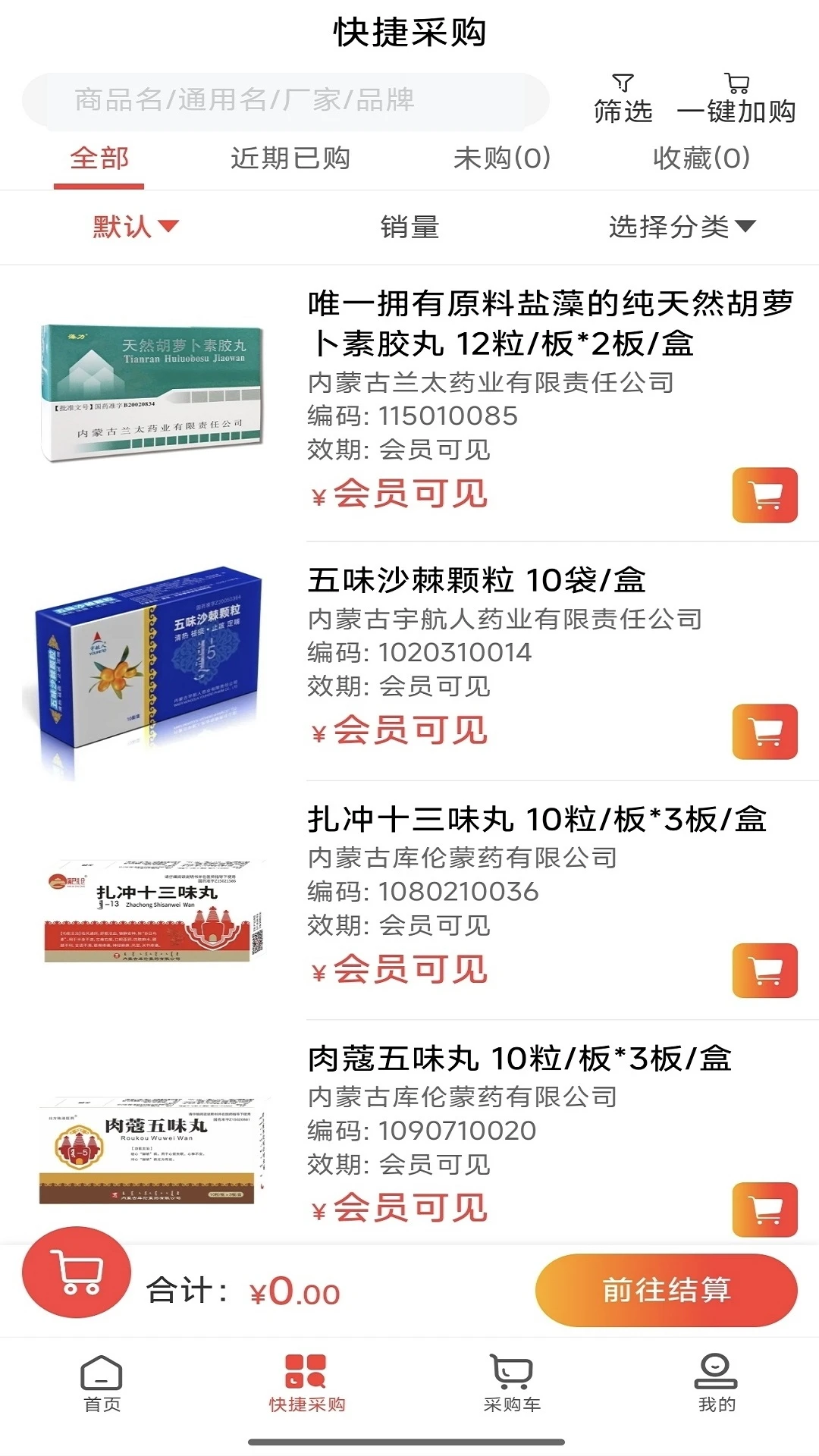
Task: Add 扎冲十三味丸 to the cart
Action: pyautogui.click(x=764, y=971)
